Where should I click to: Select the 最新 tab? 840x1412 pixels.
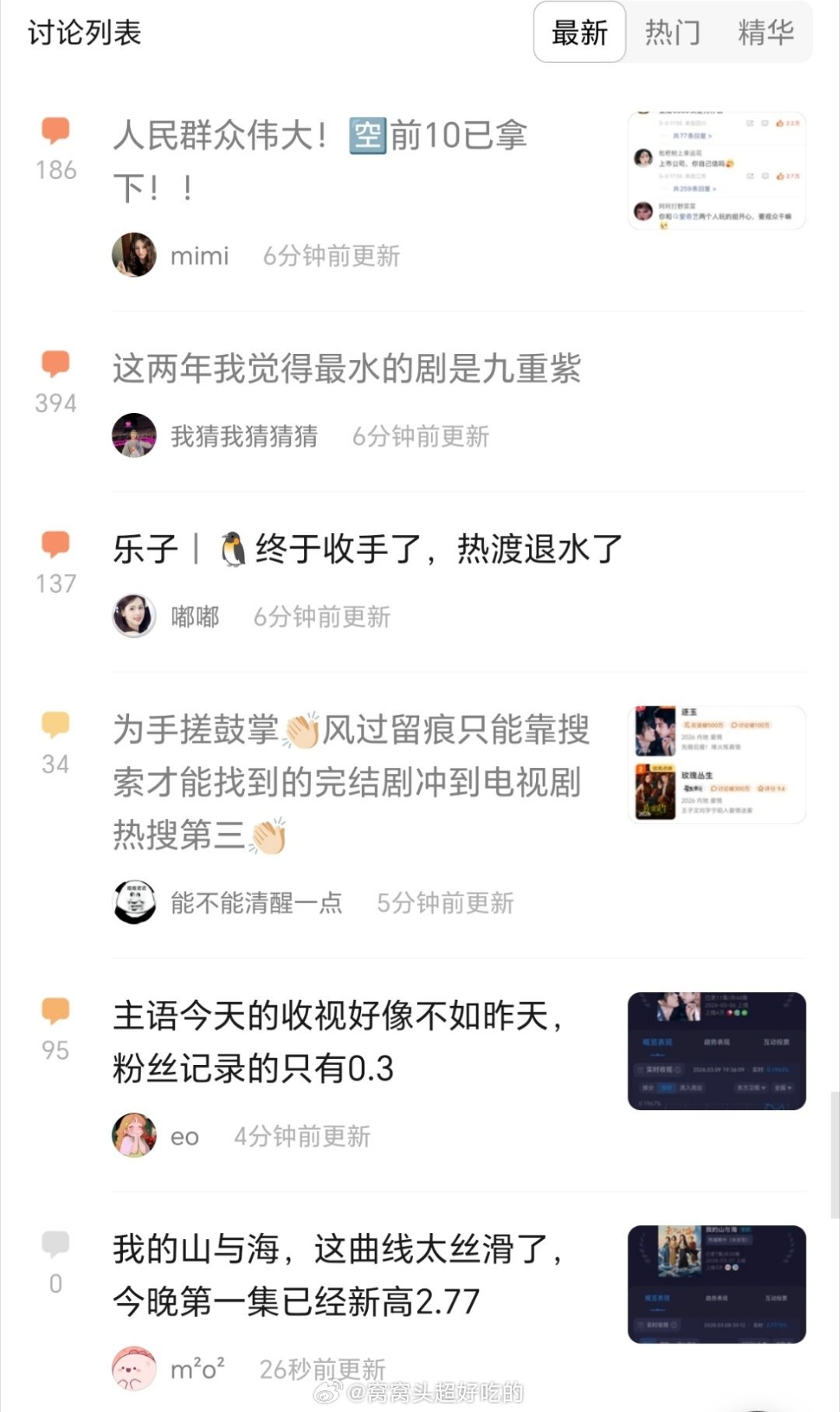579,33
